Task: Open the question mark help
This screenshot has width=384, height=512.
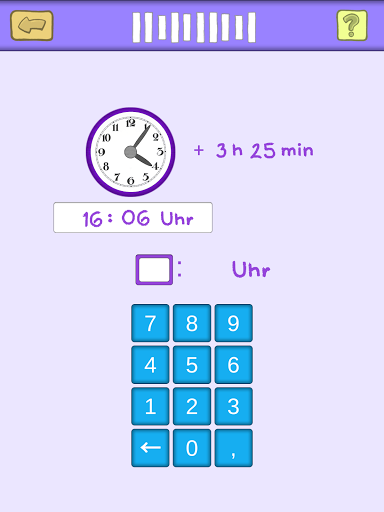Action: pos(352,25)
